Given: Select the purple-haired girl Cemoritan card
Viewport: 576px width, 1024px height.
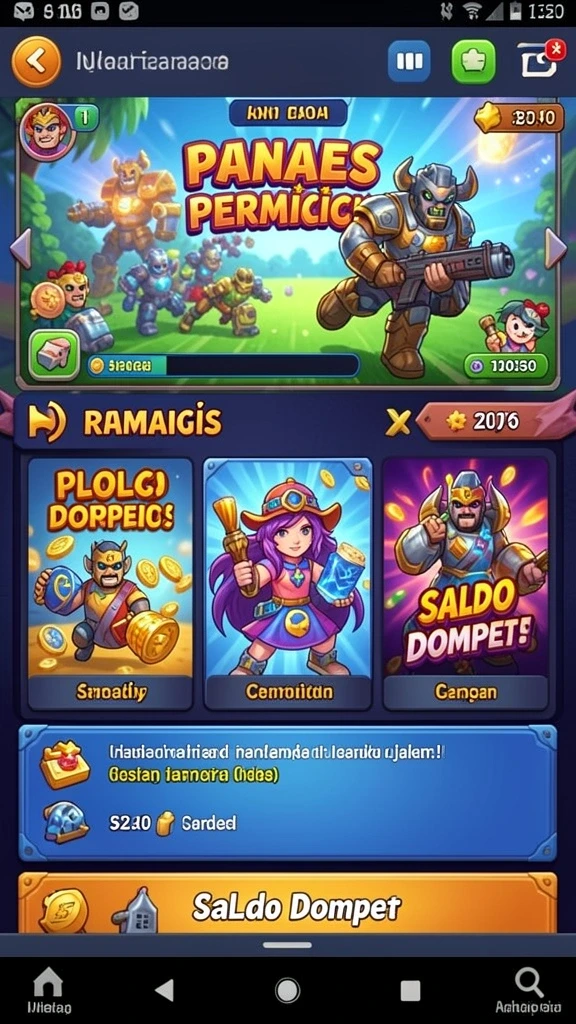Looking at the screenshot, I should [287, 583].
